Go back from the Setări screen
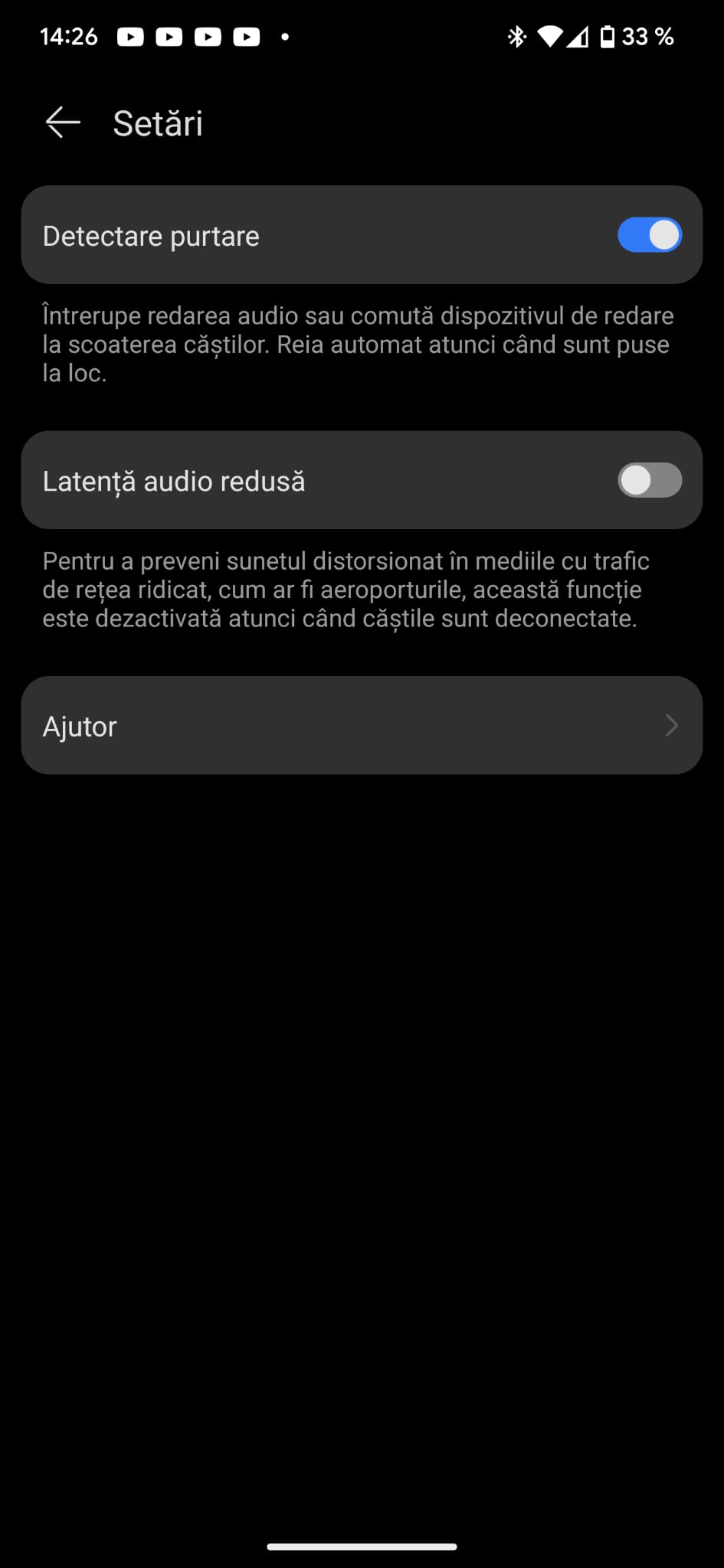The width and height of the screenshot is (724, 1568). coord(63,122)
